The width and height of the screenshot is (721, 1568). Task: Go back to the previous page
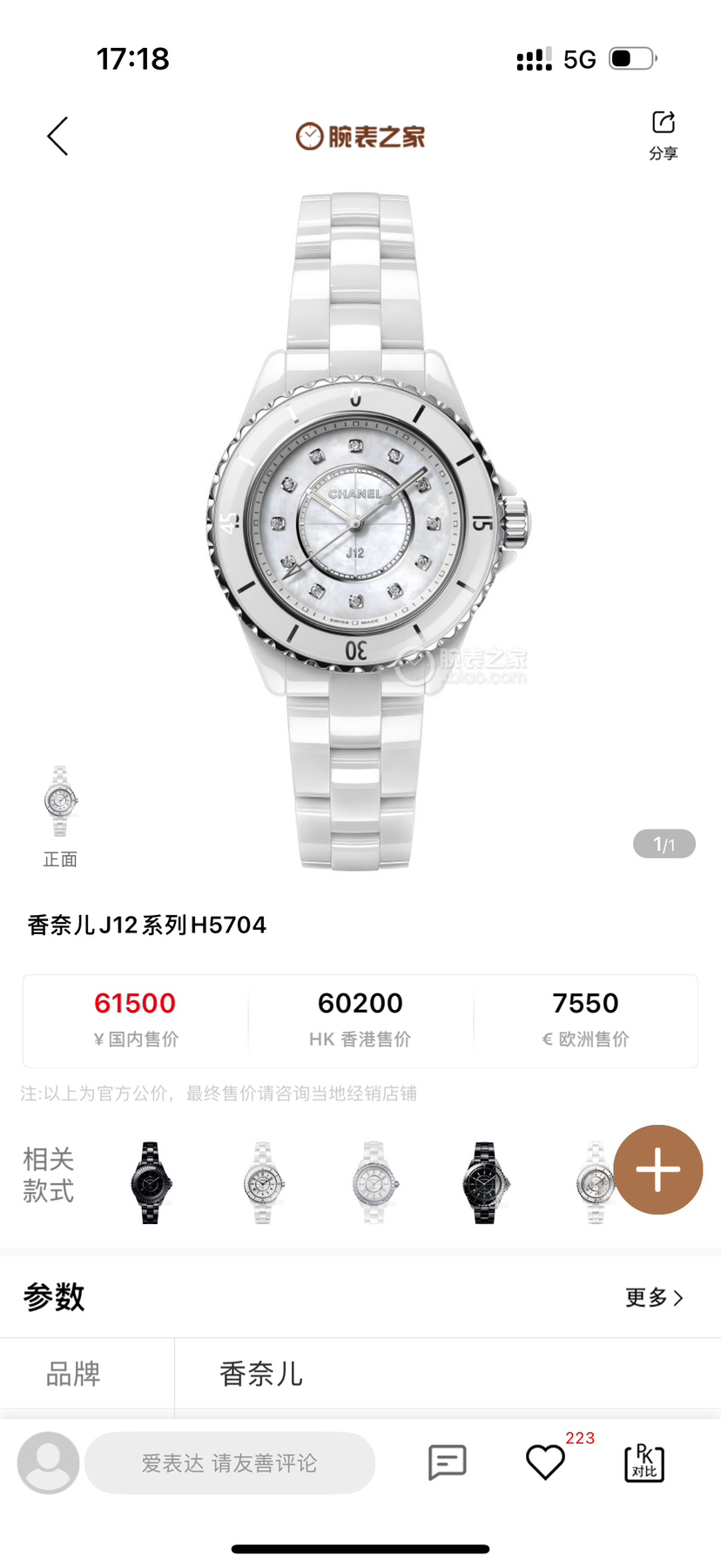[57, 137]
